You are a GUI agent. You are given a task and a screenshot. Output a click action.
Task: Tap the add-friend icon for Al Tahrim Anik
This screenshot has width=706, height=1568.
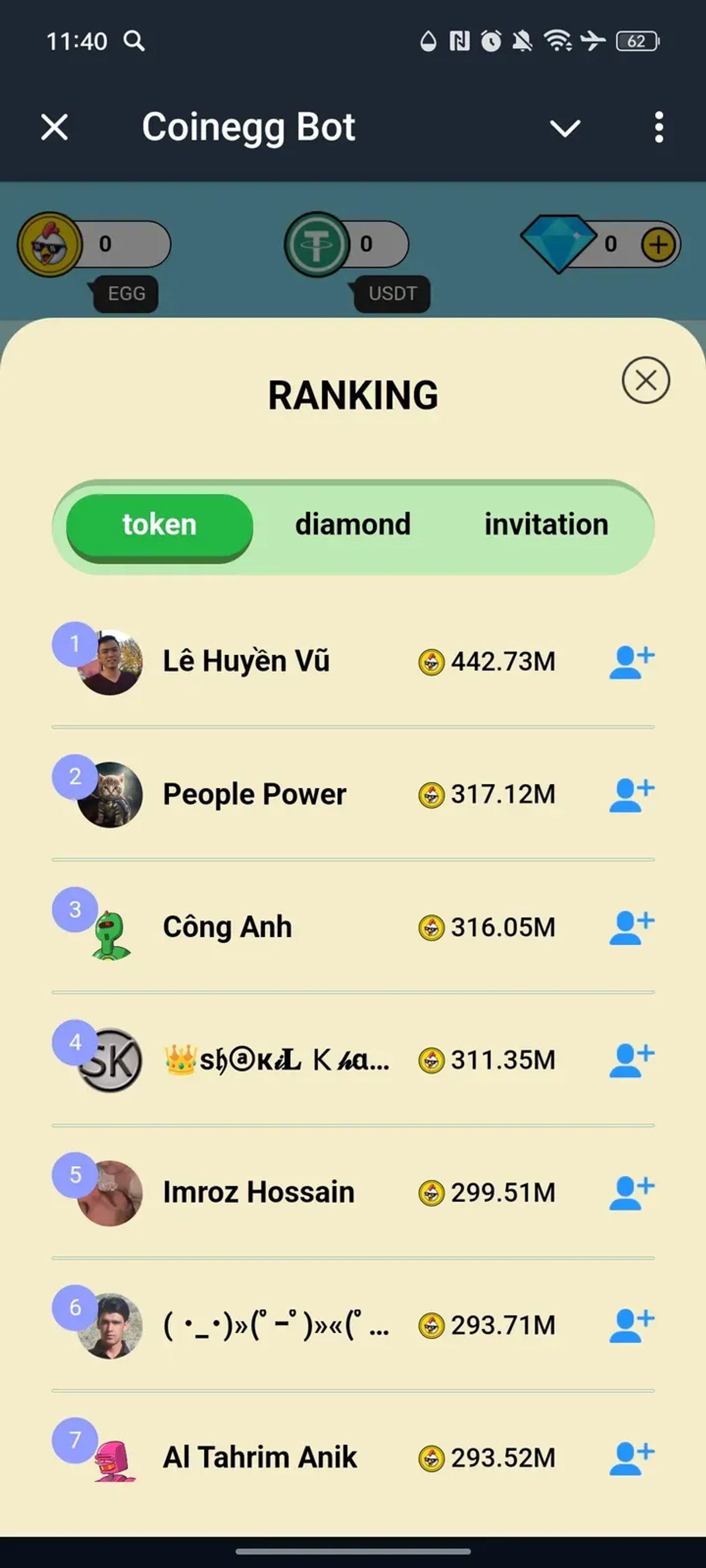point(632,1456)
